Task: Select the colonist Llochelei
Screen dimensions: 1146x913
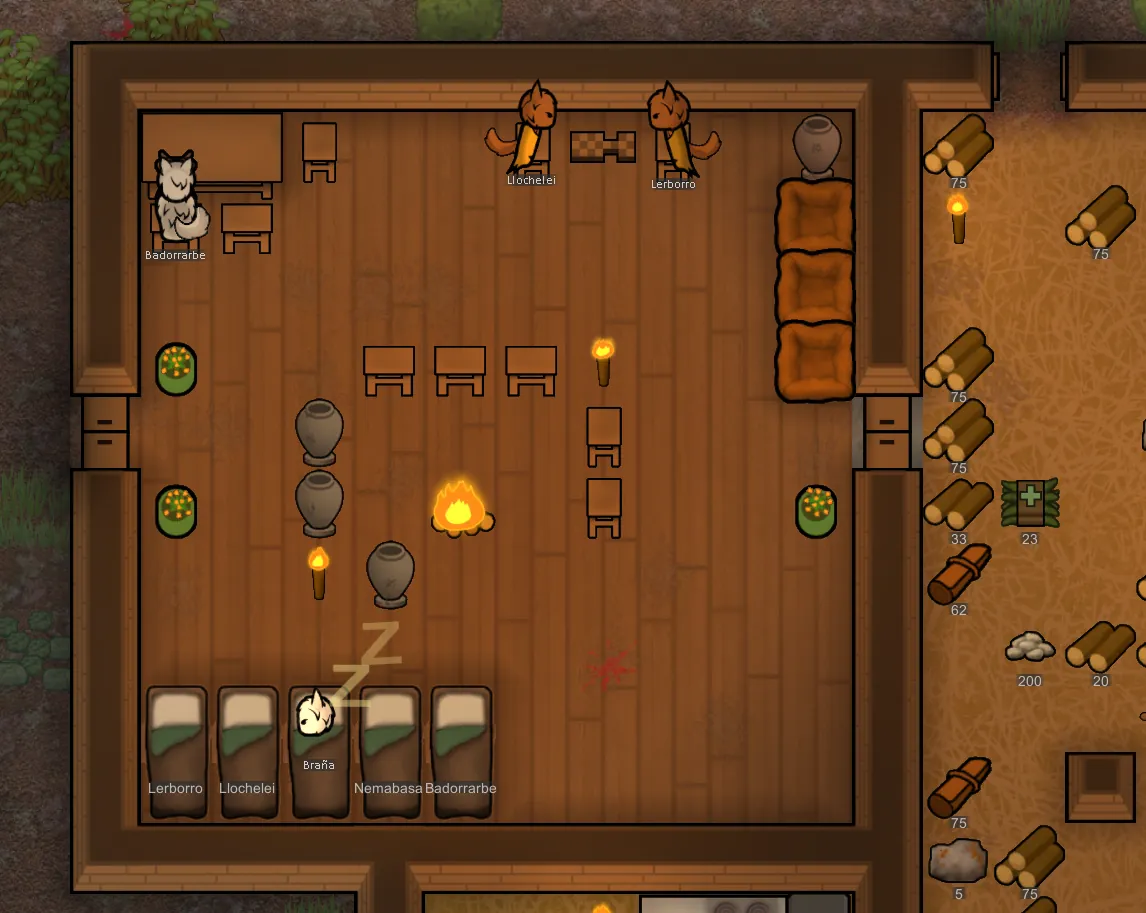Action: tap(535, 132)
